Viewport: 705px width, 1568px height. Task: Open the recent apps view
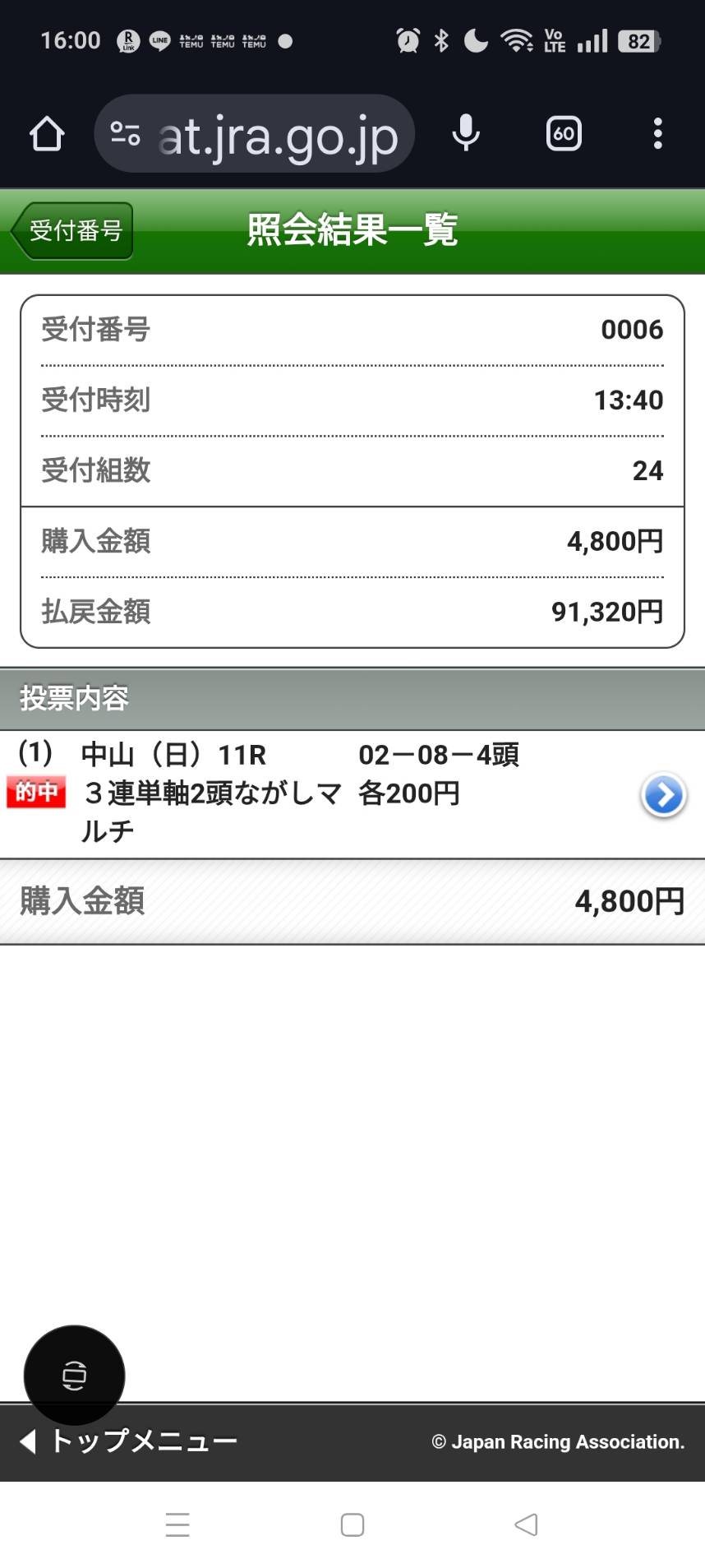coord(177,1524)
